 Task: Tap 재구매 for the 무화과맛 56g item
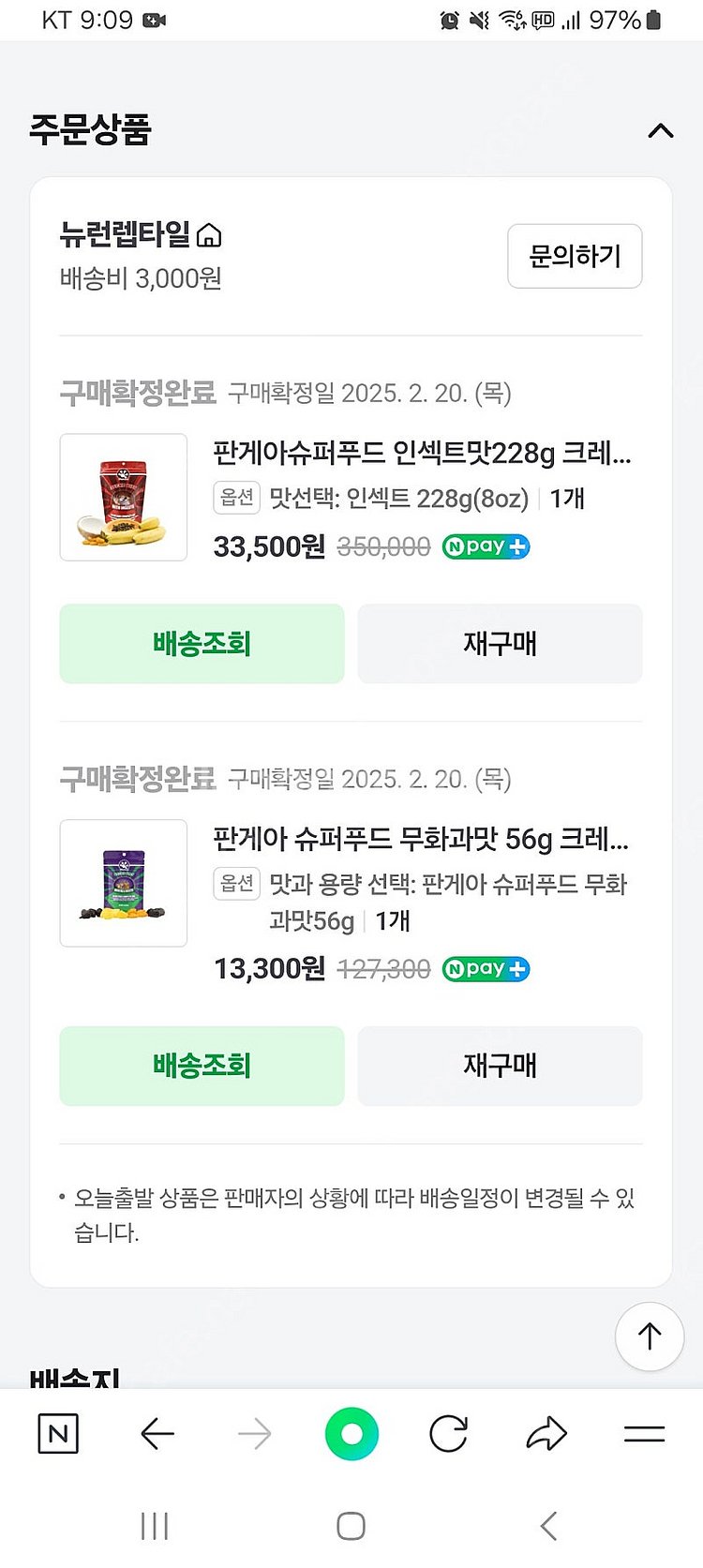[500, 1066]
